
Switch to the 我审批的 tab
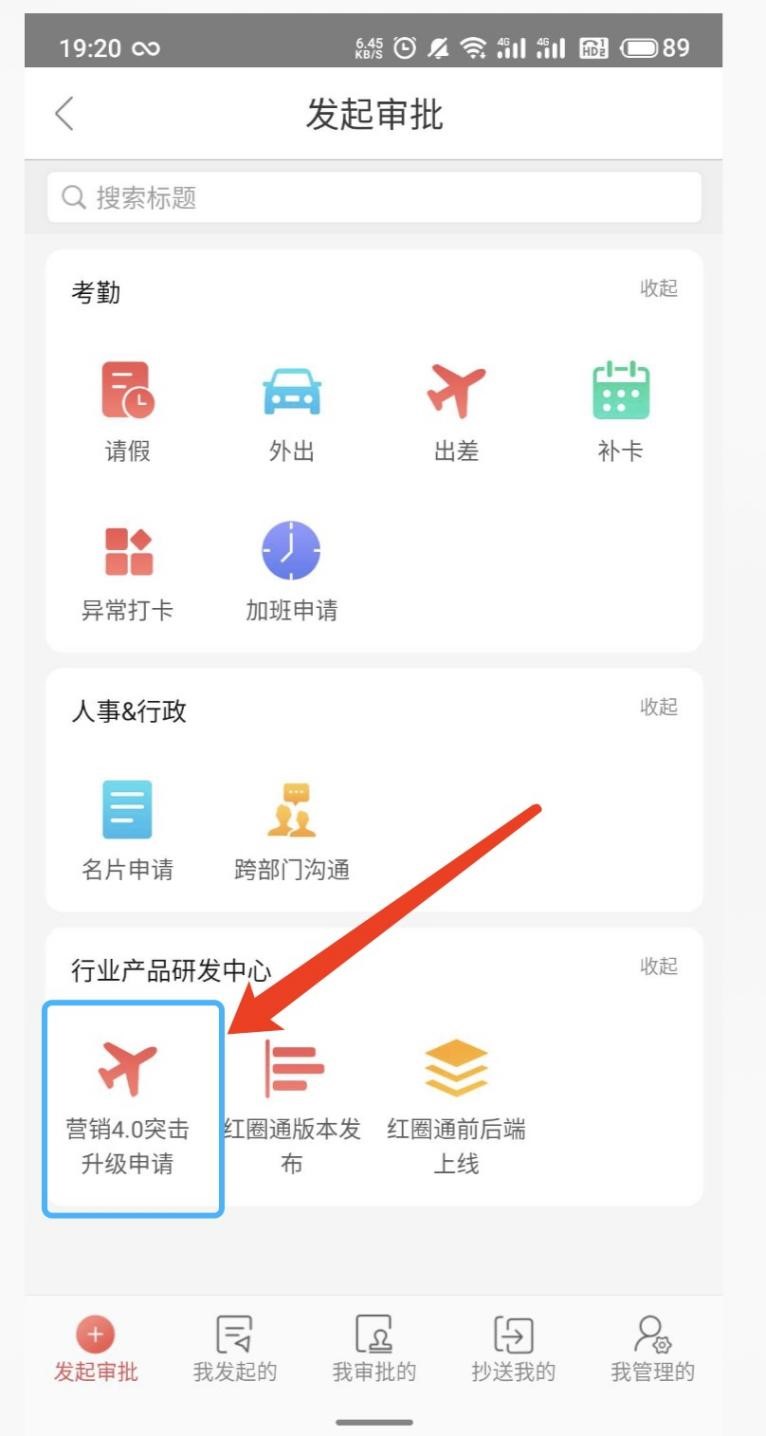[x=374, y=1349]
